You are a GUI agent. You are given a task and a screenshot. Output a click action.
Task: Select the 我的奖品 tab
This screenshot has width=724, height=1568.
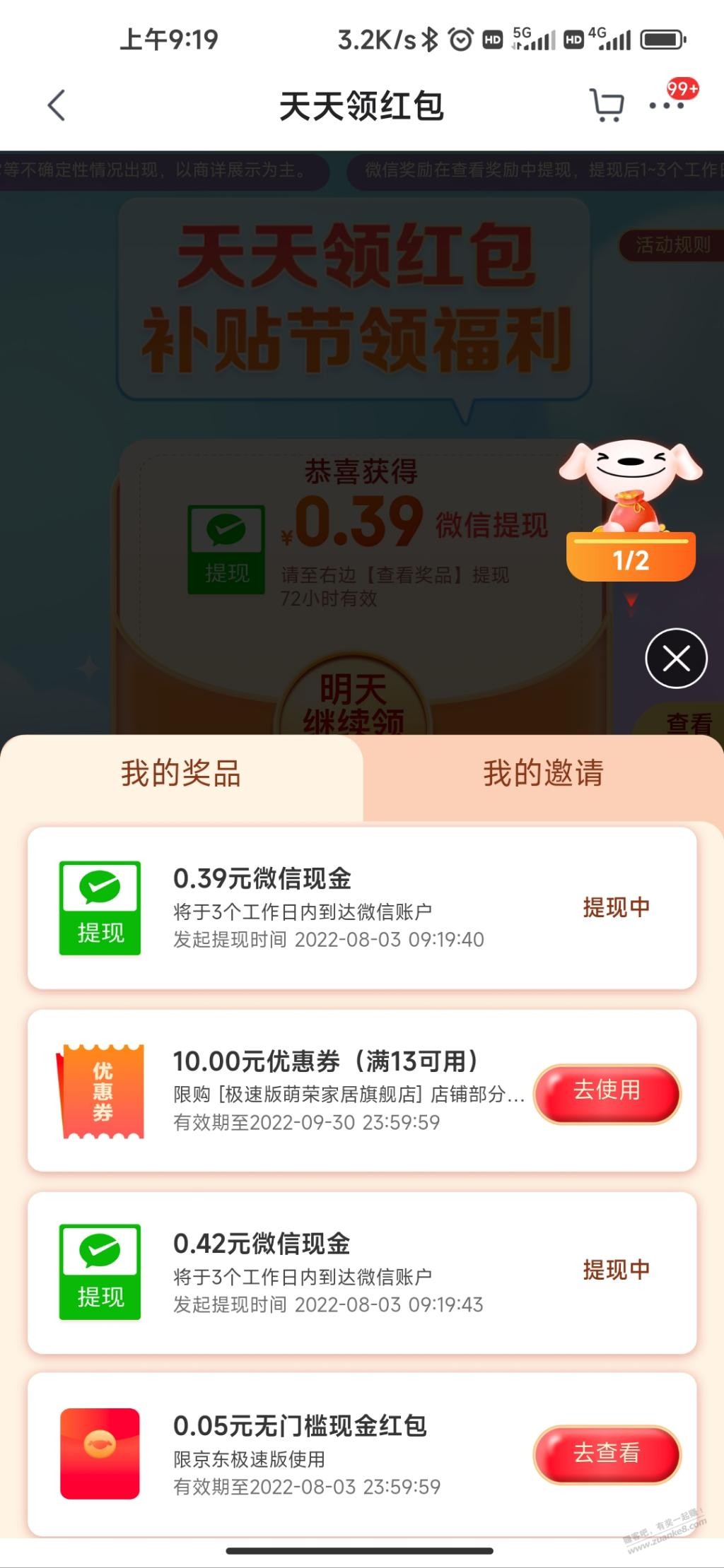click(x=181, y=774)
